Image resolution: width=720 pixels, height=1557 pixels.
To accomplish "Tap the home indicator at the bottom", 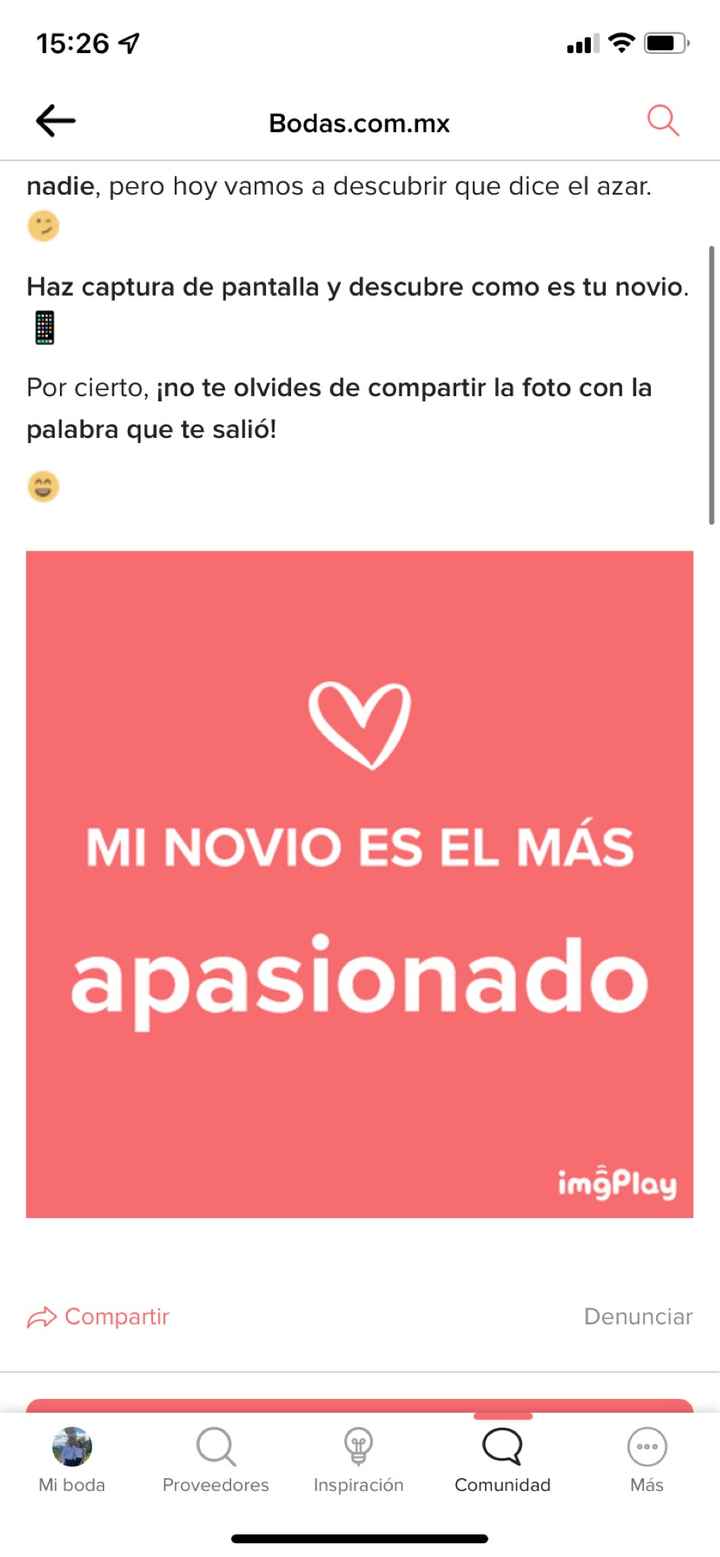I will pyautogui.click(x=360, y=1540).
